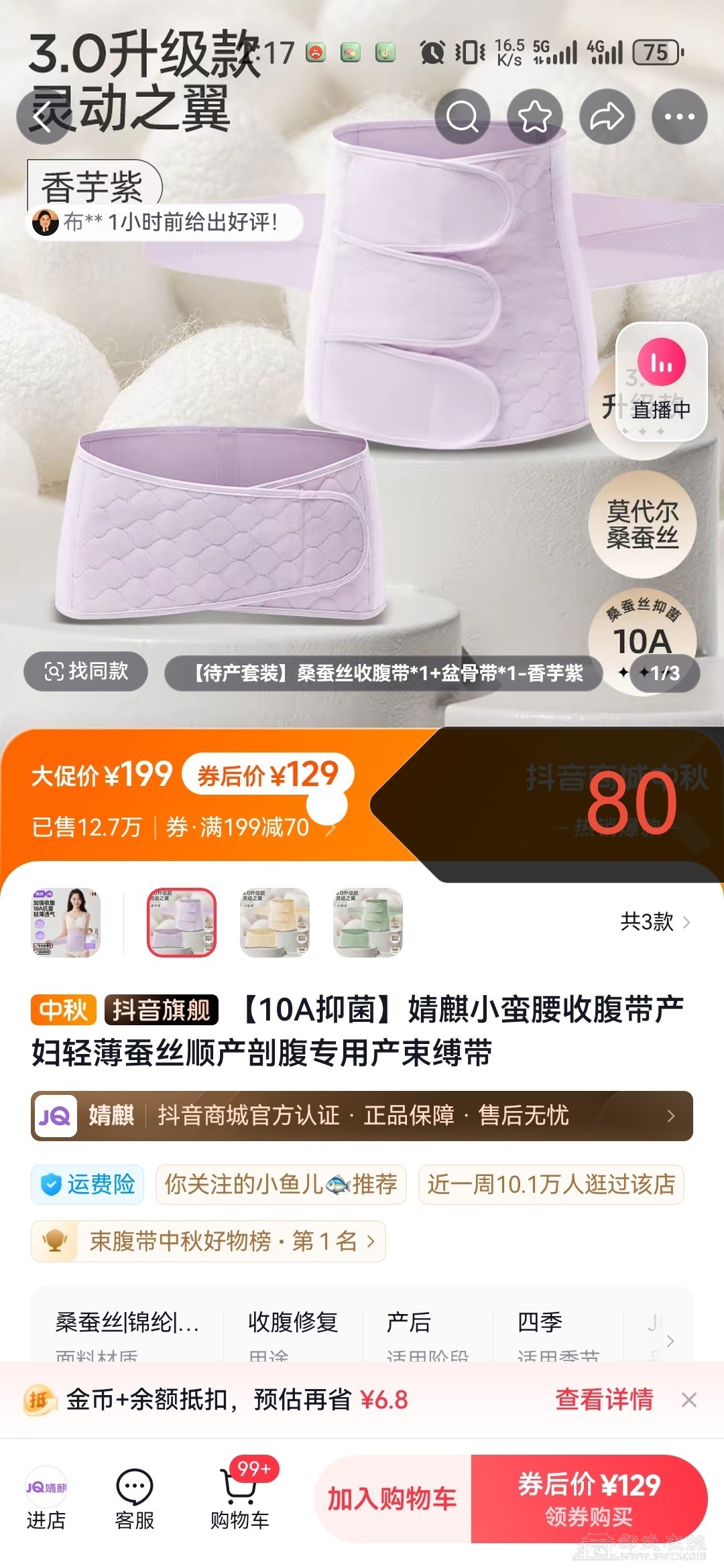View 金币+余额抵扣 details with 查看详情
The height and width of the screenshot is (1568, 724).
(603, 1400)
